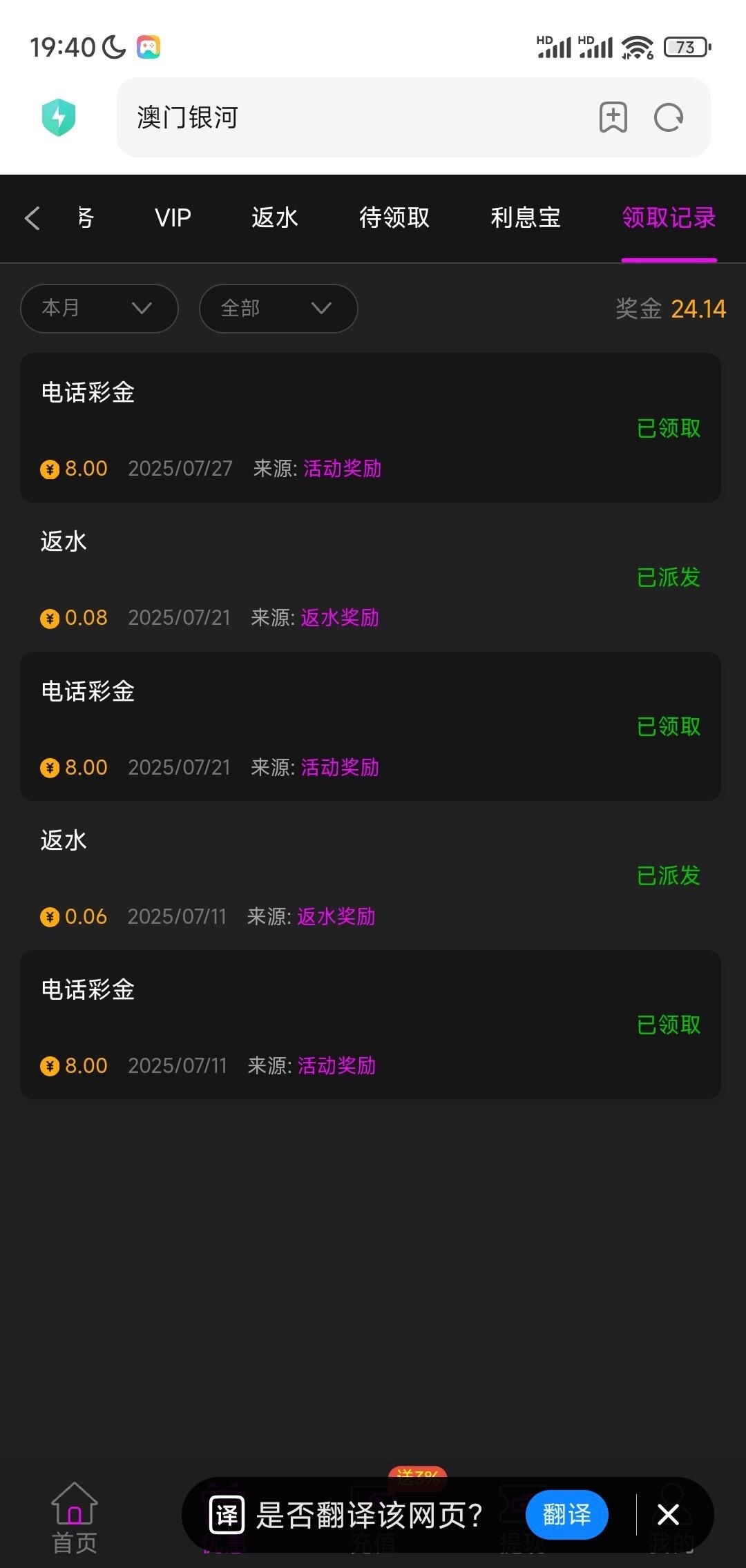
Task: Switch to the VIP tab
Action: pyautogui.click(x=173, y=218)
